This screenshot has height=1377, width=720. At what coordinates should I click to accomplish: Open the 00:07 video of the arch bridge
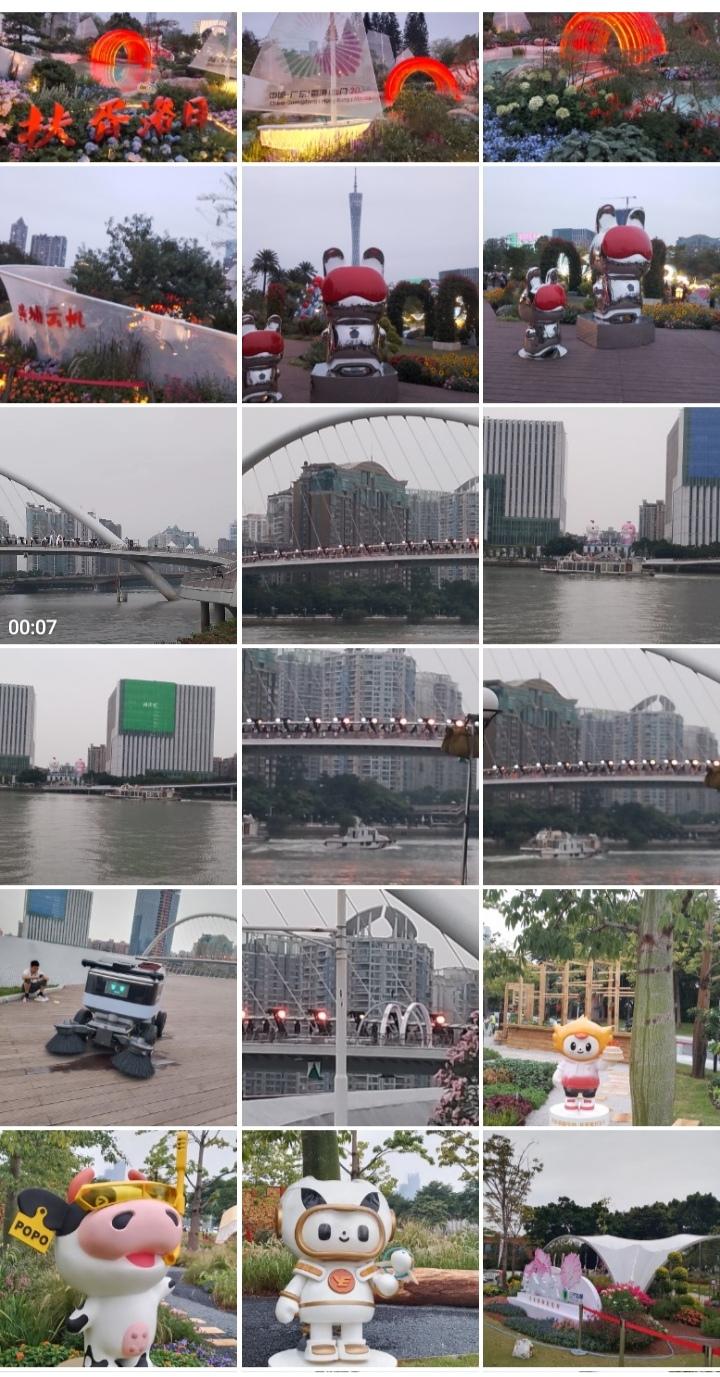118,525
